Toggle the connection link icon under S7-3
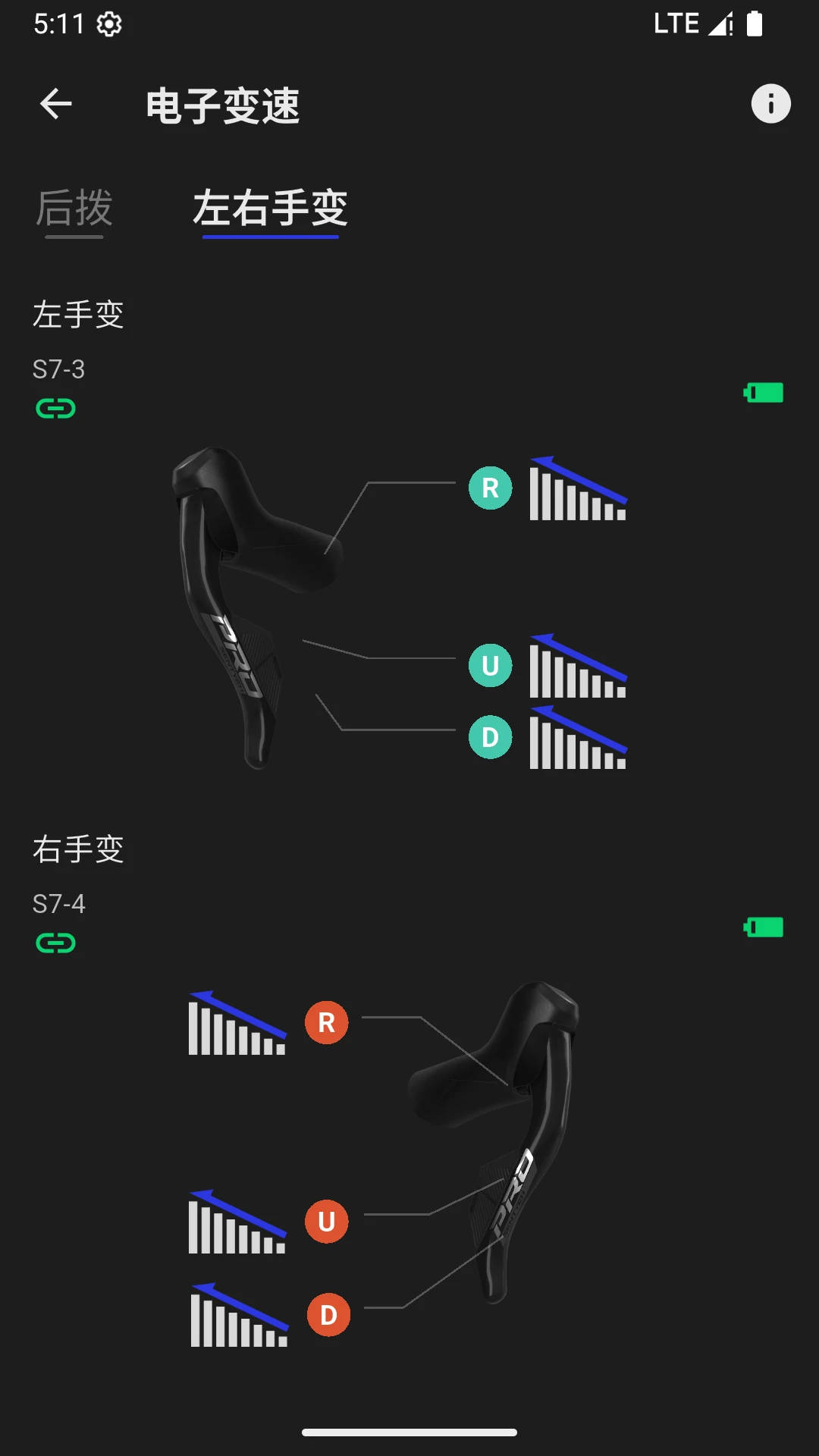 point(55,408)
